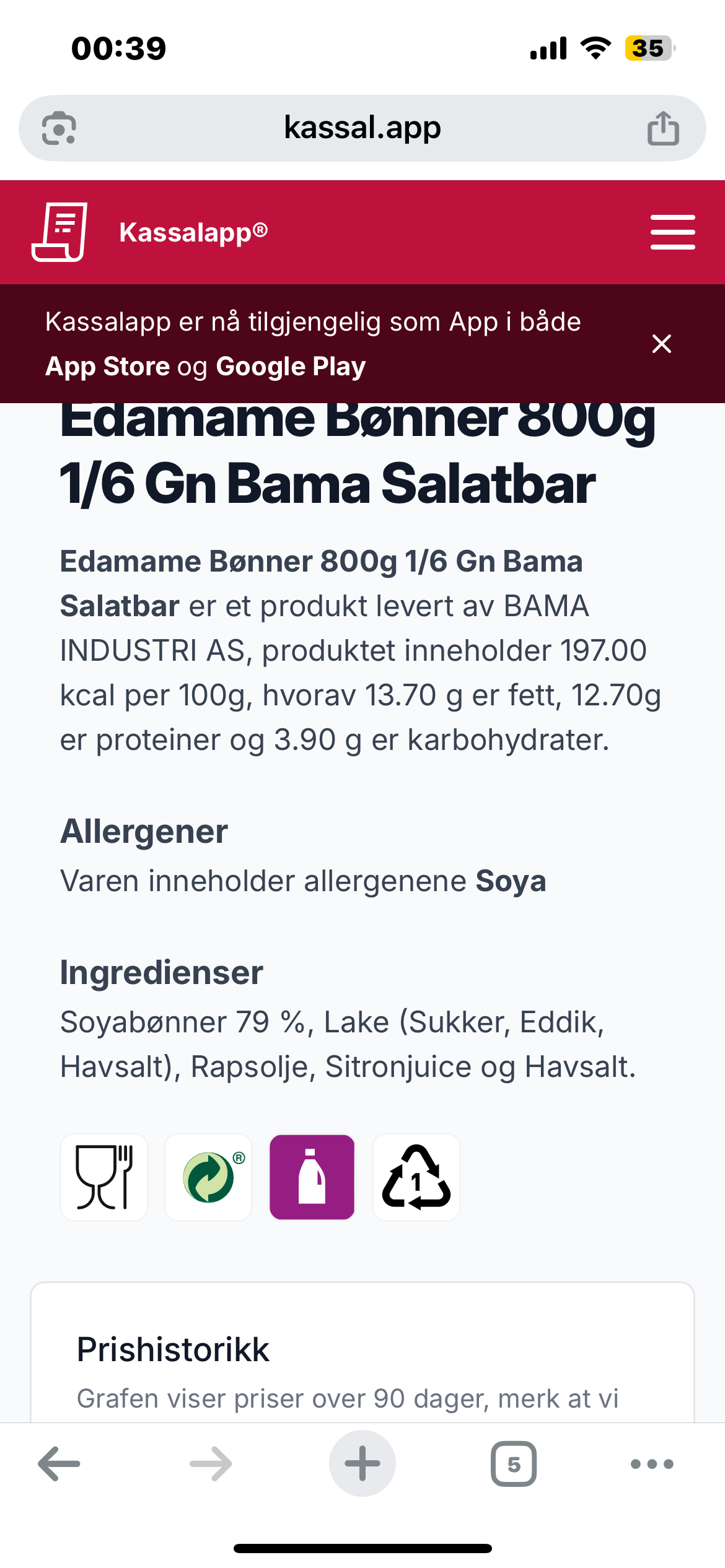The width and height of the screenshot is (725, 1568).
Task: Go to Kassalapp home via logo
Action: pos(59,232)
